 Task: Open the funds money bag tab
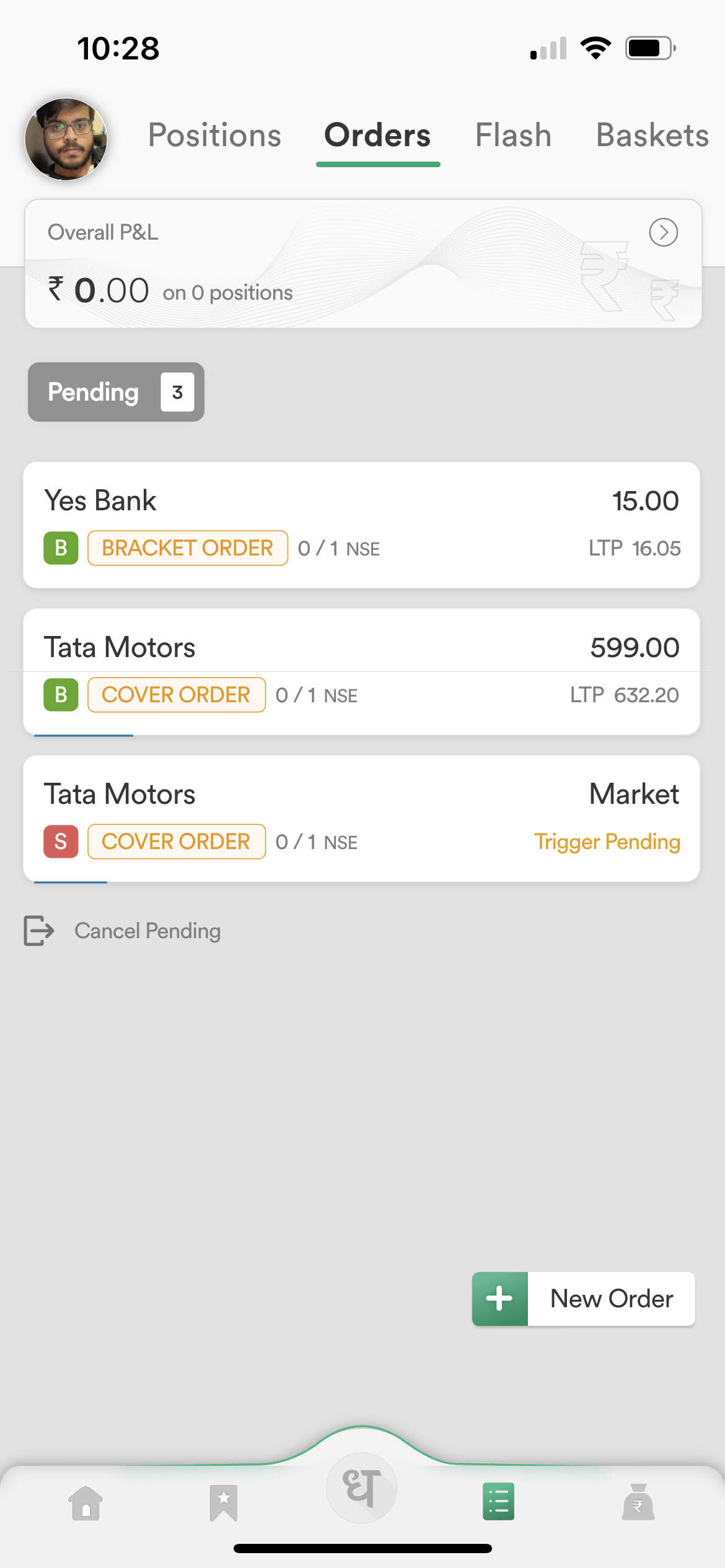(x=638, y=1502)
